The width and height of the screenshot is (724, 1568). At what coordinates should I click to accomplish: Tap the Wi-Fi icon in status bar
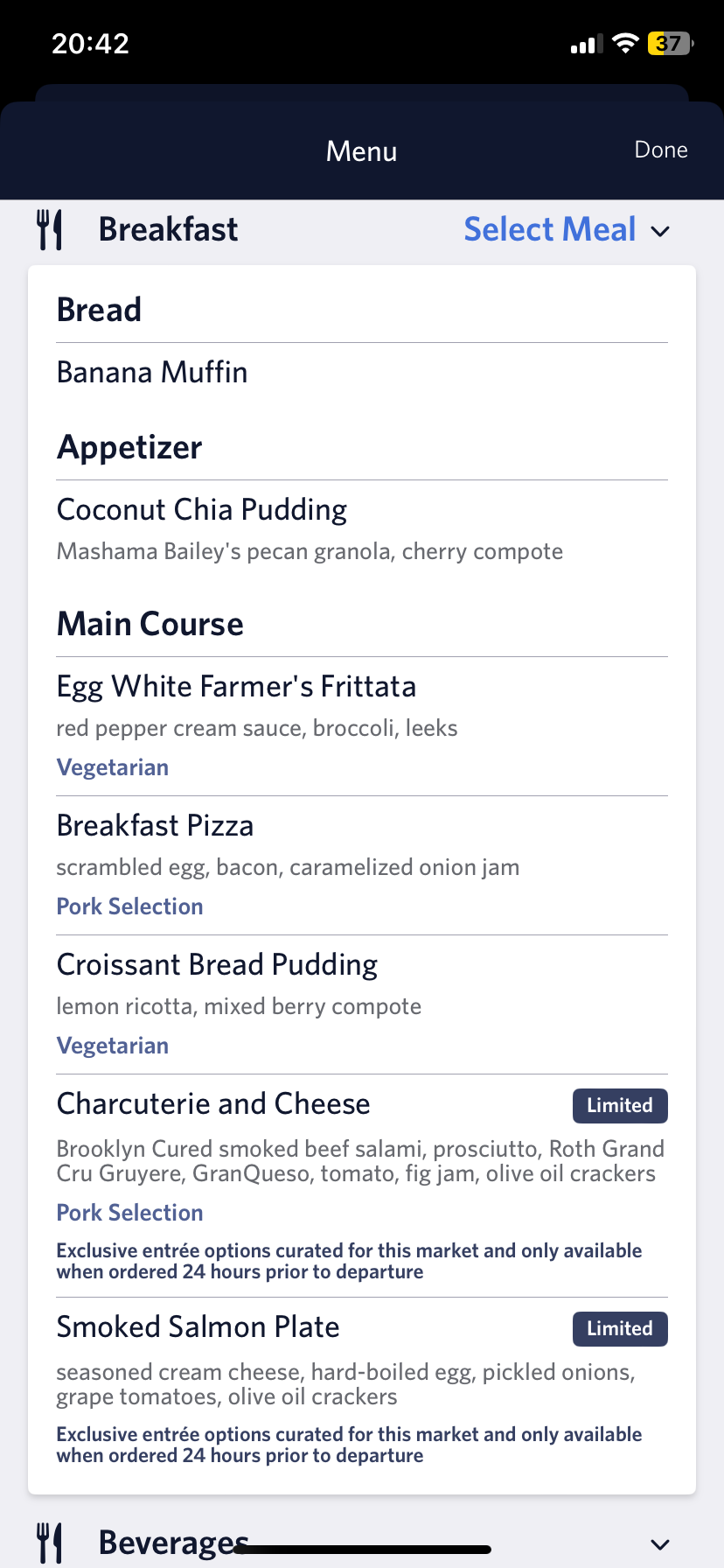tap(624, 43)
